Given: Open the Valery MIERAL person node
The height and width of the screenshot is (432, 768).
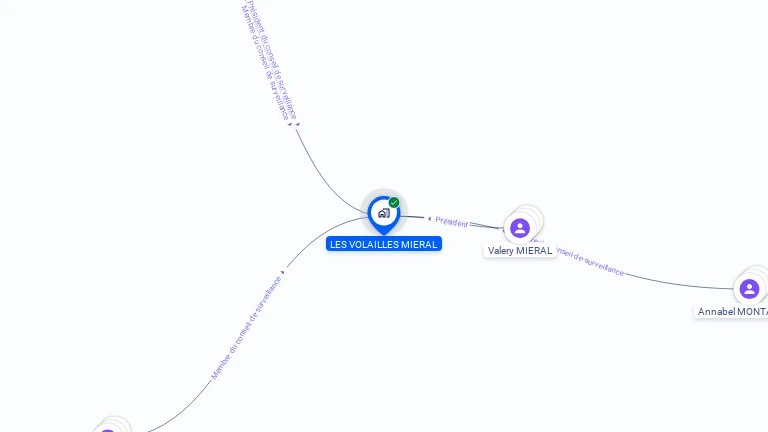Looking at the screenshot, I should (520, 228).
